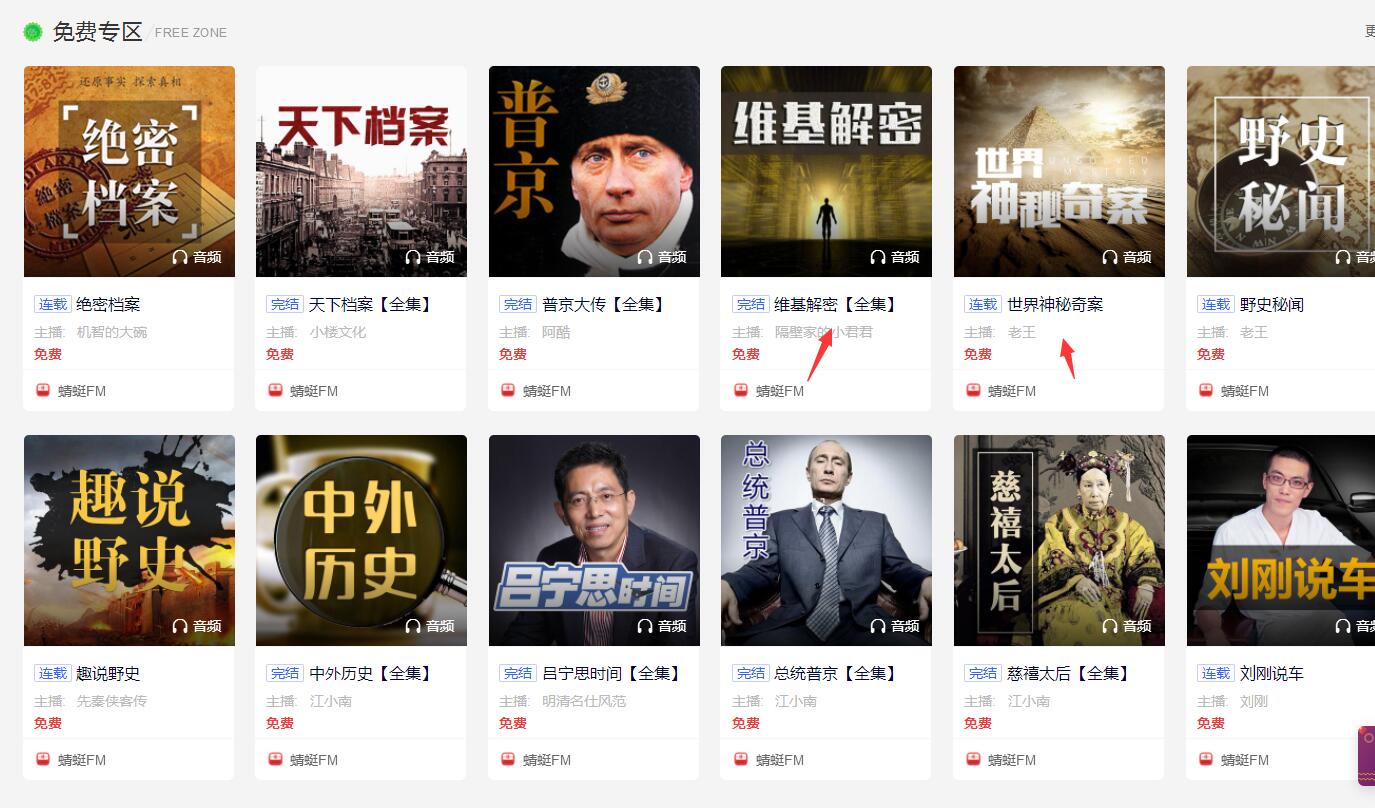Open 趣说野史 audio series
The height and width of the screenshot is (808, 1375).
point(129,540)
